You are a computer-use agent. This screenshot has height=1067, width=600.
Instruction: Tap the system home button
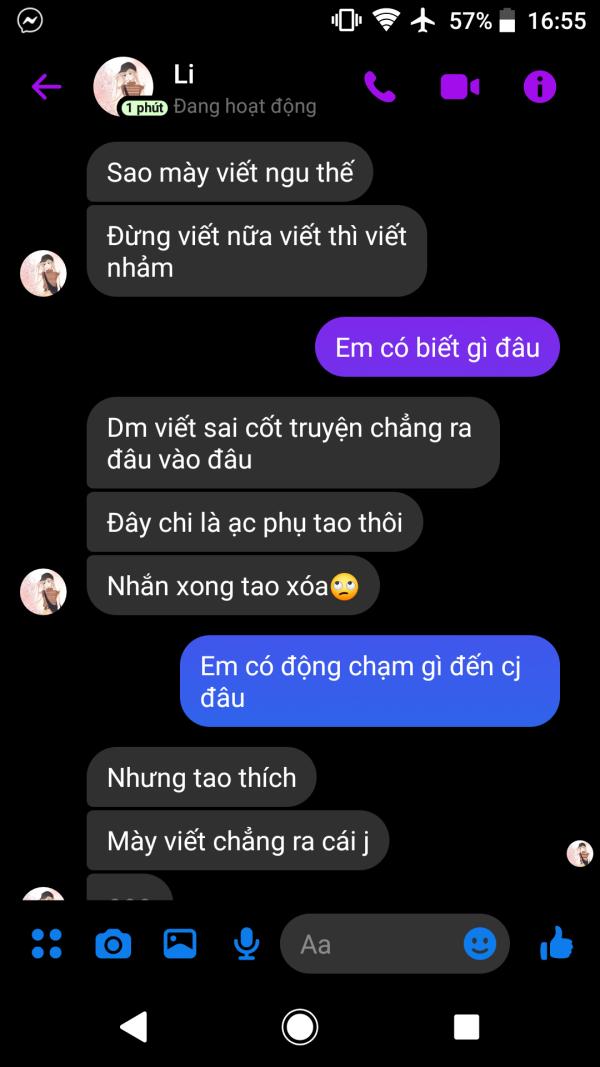coord(300,1027)
